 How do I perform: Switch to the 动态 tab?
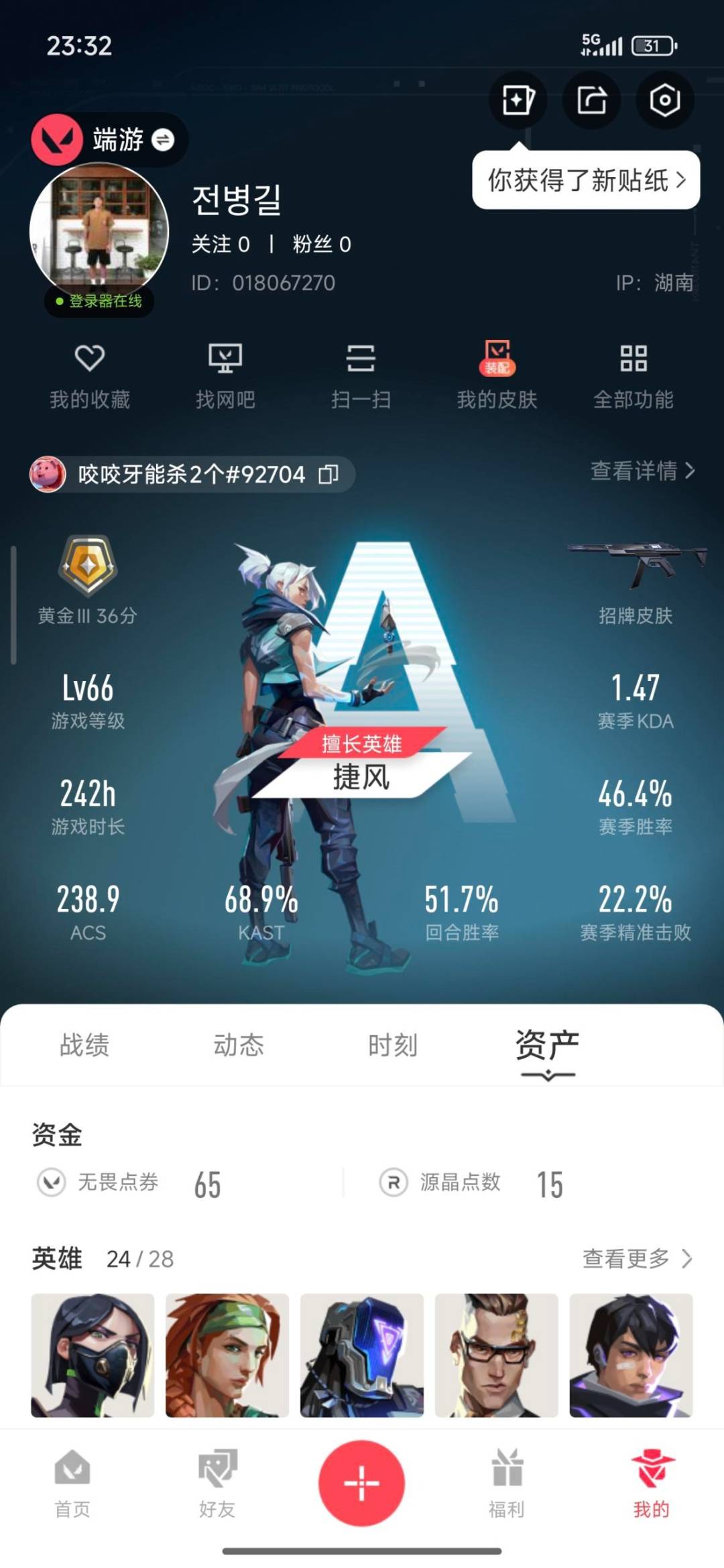tap(239, 1045)
